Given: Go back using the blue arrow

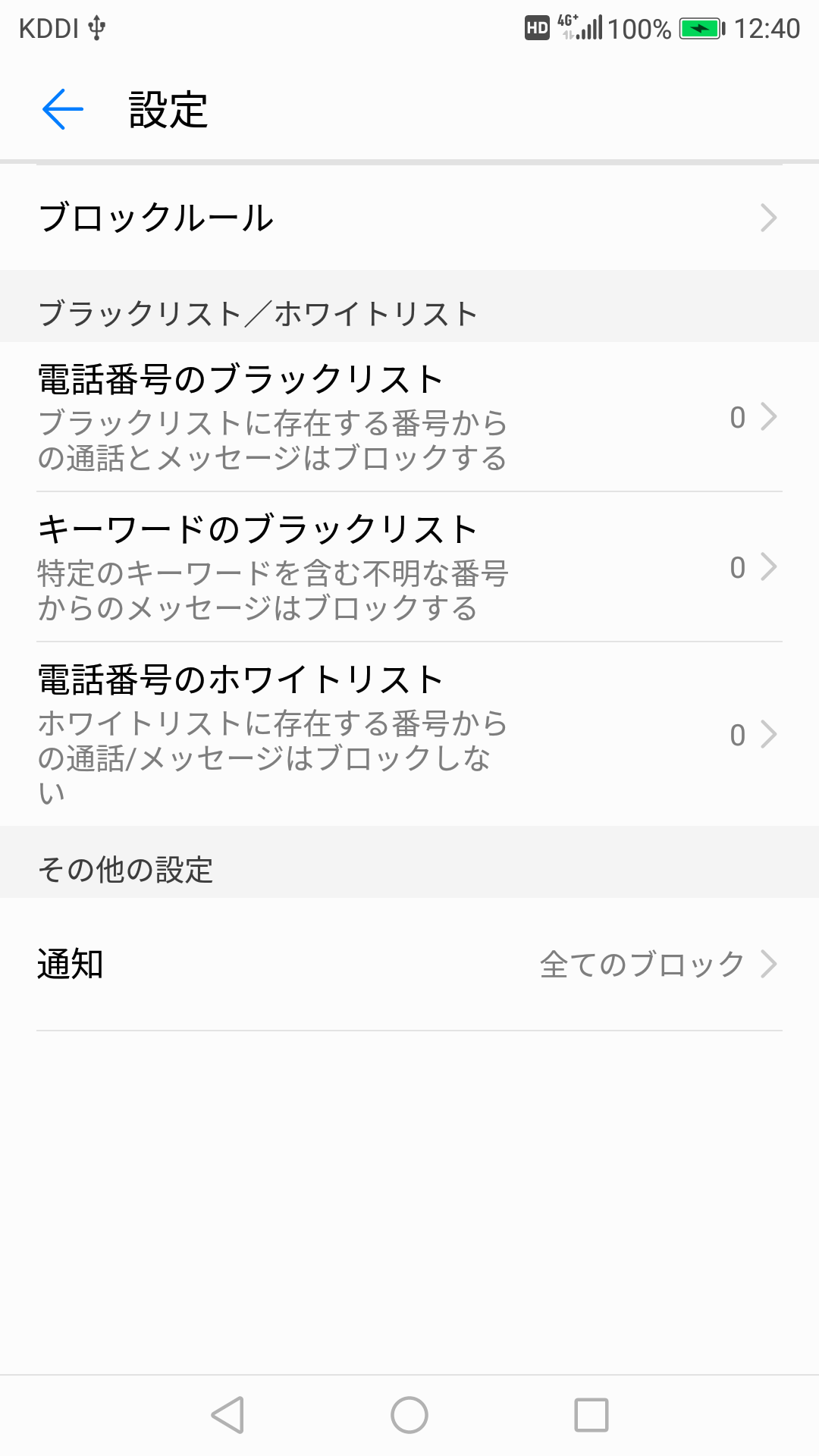Looking at the screenshot, I should pyautogui.click(x=62, y=109).
